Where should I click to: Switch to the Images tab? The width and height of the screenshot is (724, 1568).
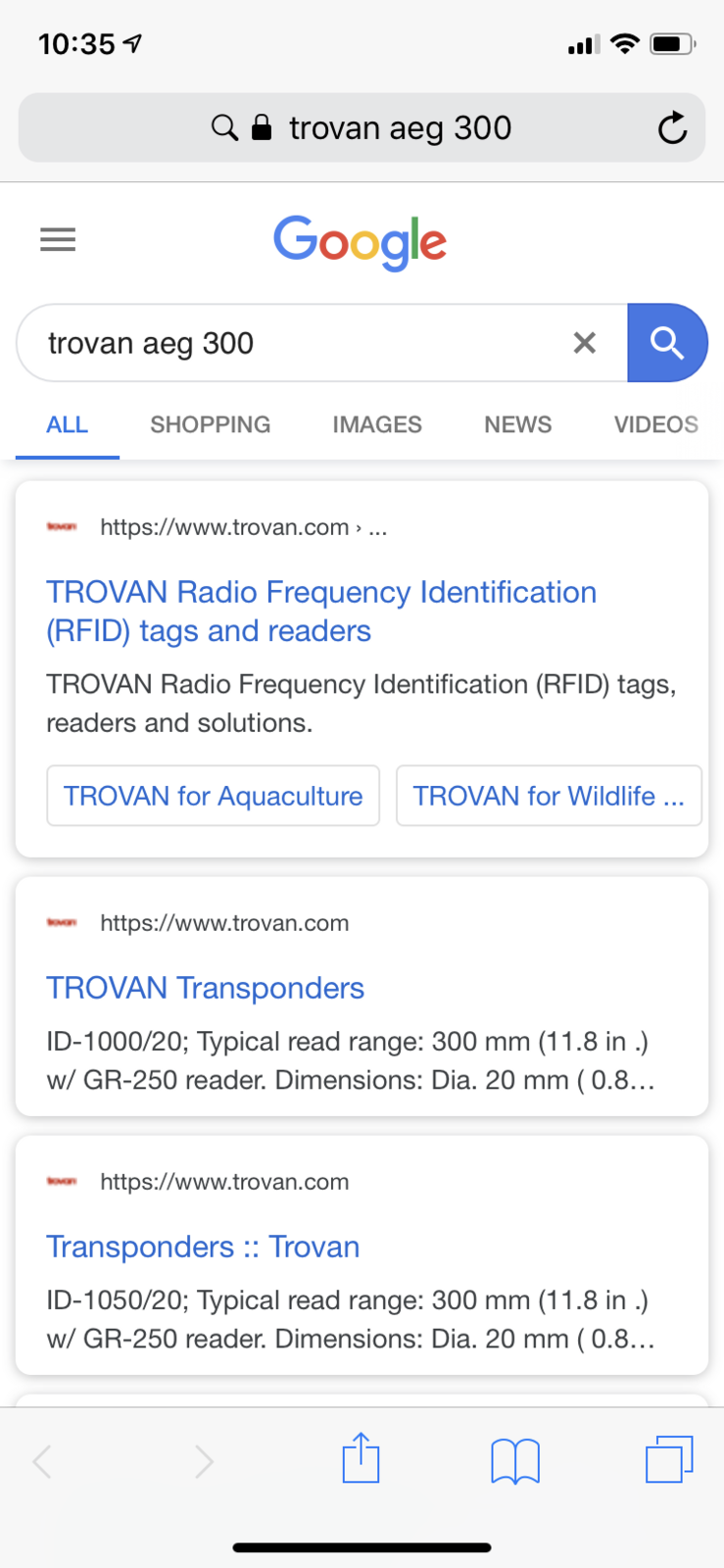click(376, 424)
